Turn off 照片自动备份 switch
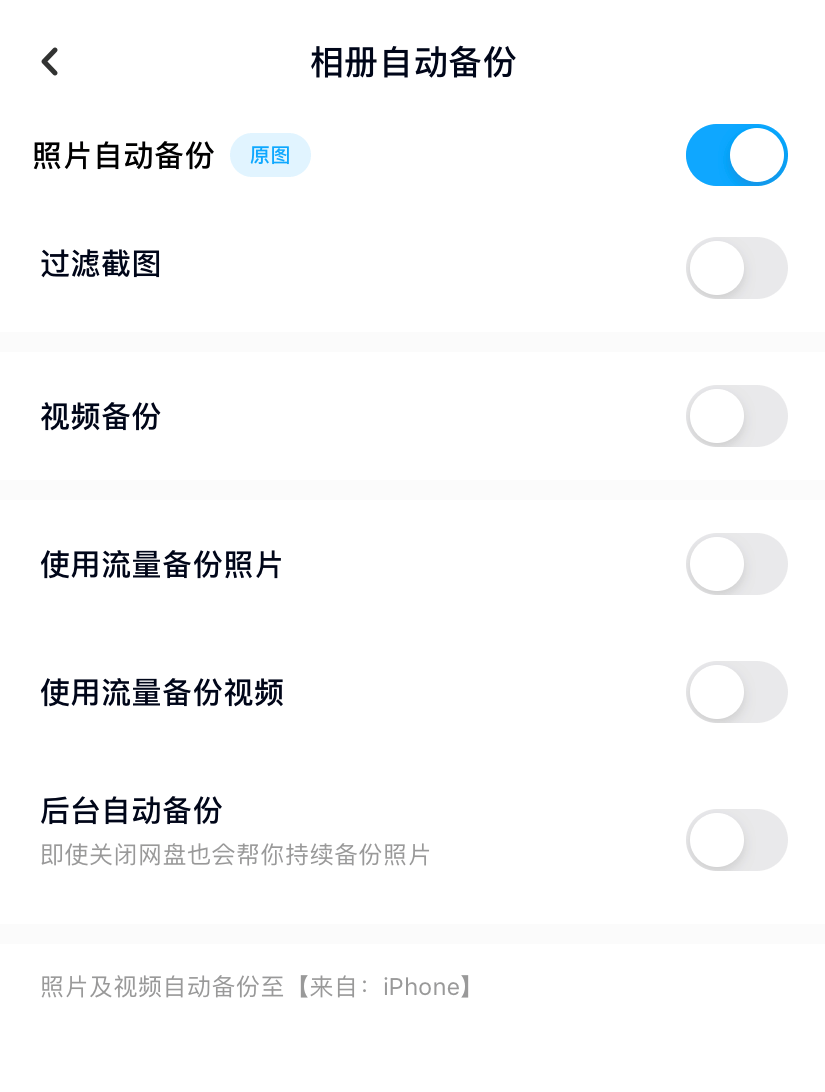Viewport: 825px width, 1092px height. click(x=736, y=156)
